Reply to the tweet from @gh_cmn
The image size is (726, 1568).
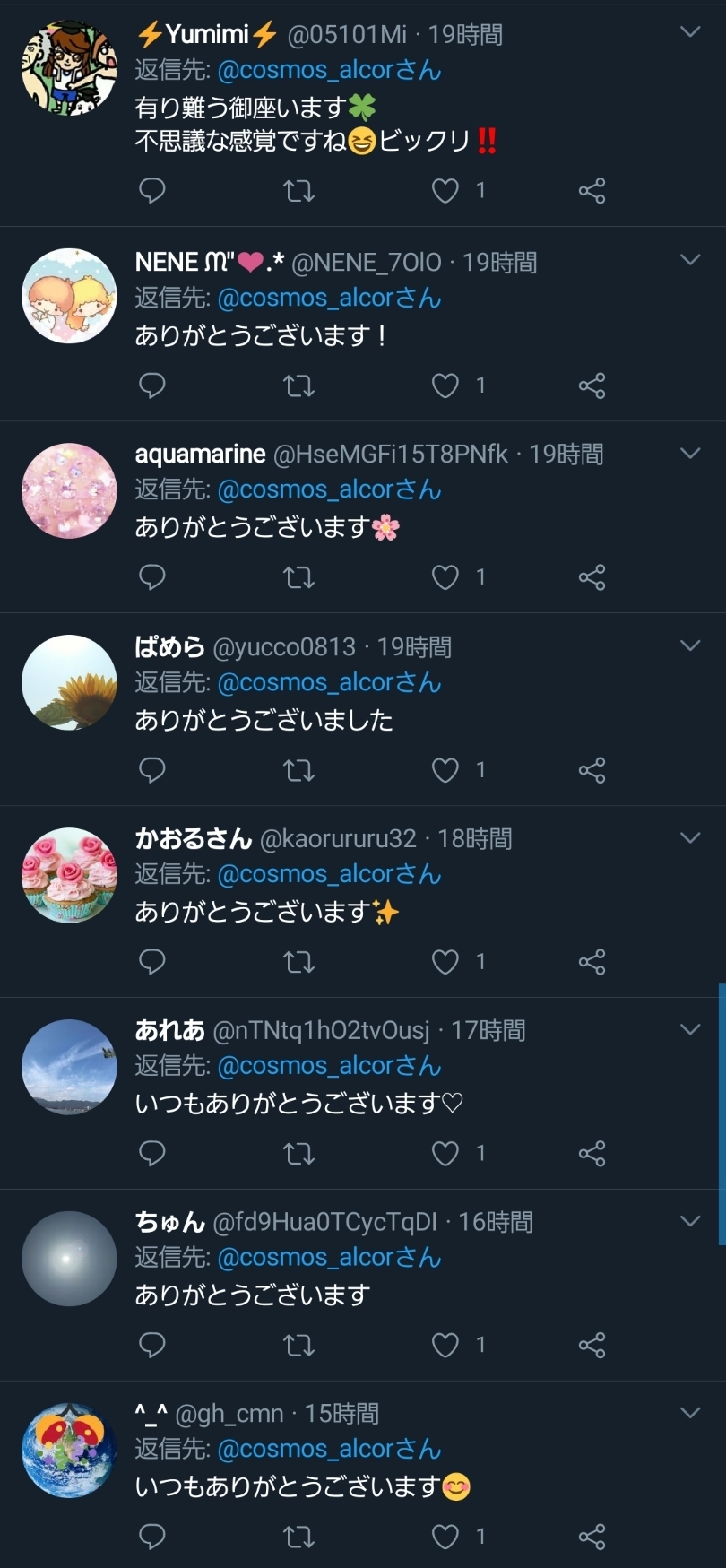point(152,1537)
